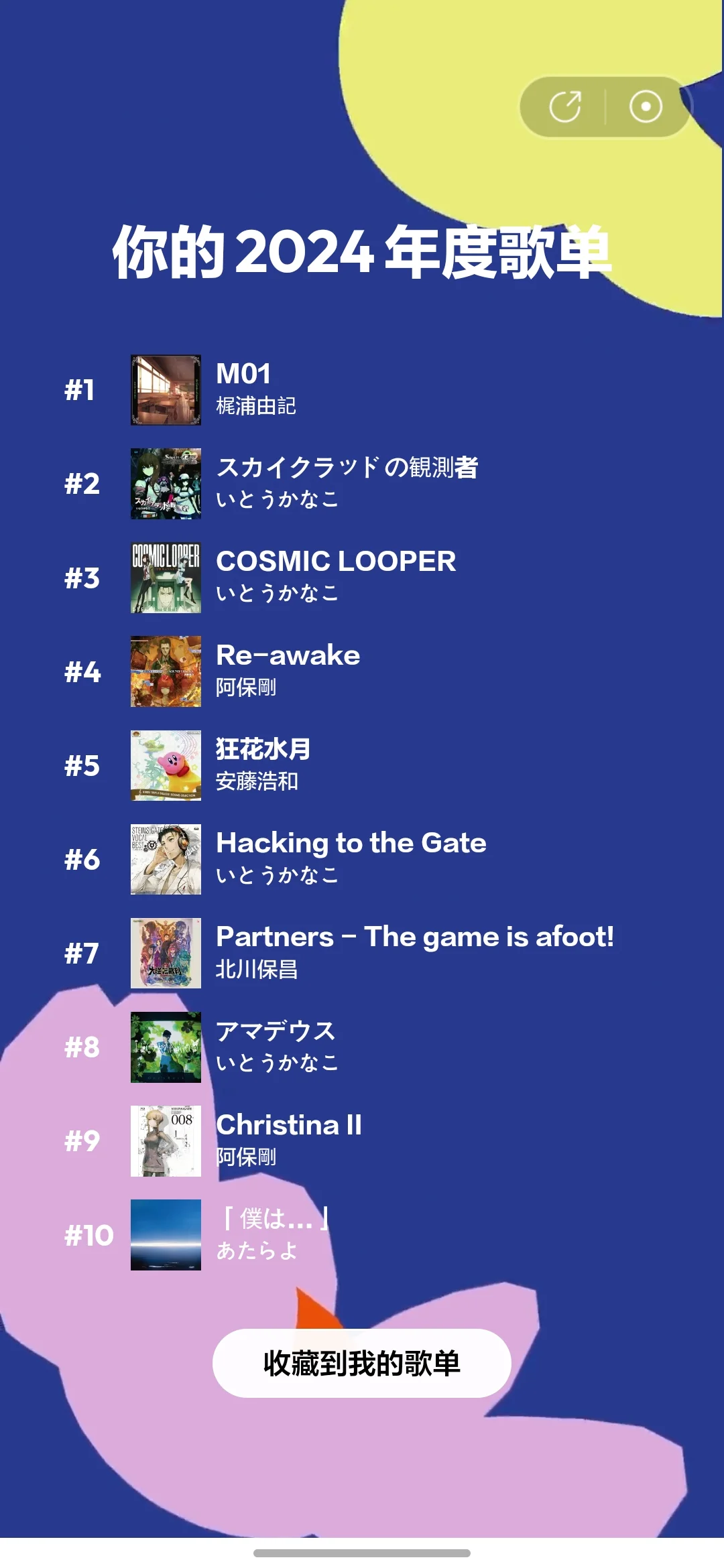
Task: Save the list with 收藏到我的歌单
Action: [x=361, y=1363]
